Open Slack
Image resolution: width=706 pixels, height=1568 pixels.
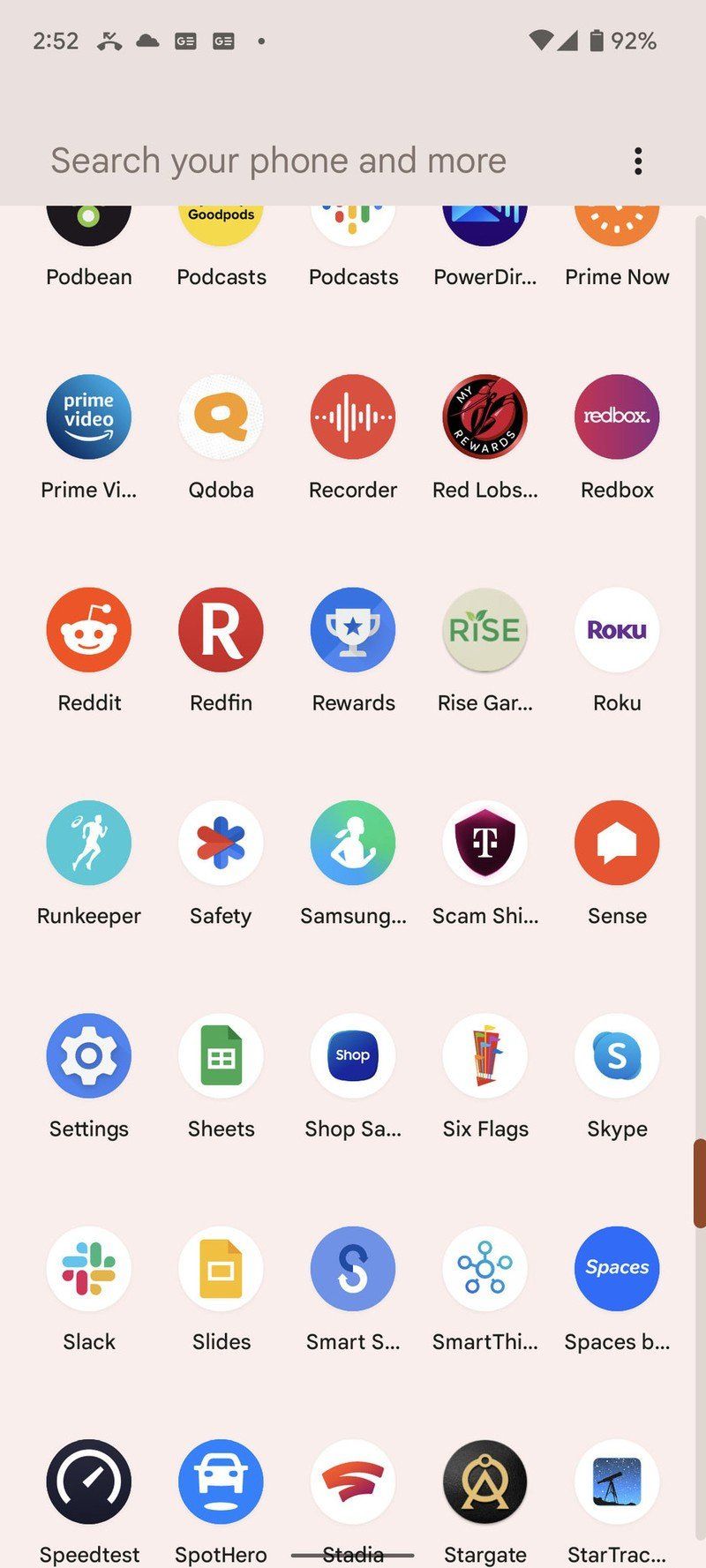click(88, 1269)
